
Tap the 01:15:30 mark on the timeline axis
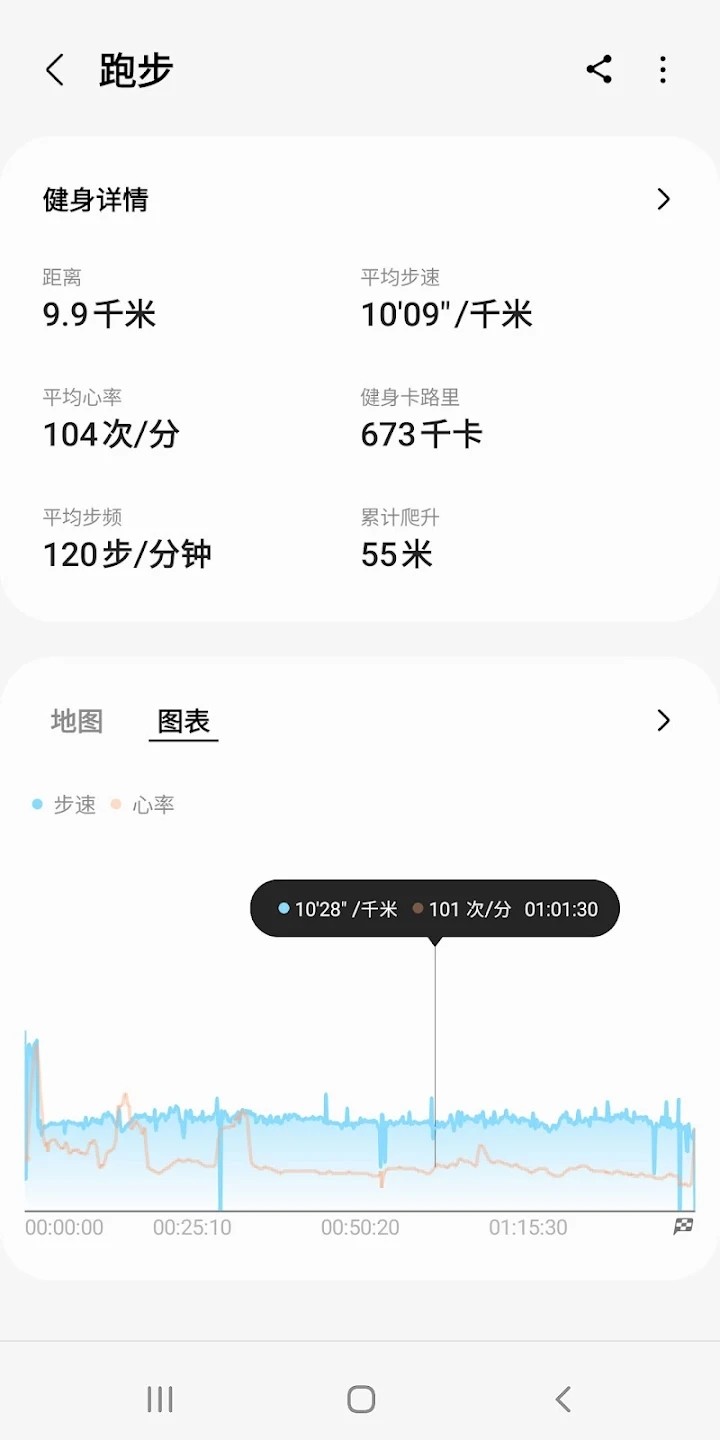pyautogui.click(x=529, y=1227)
